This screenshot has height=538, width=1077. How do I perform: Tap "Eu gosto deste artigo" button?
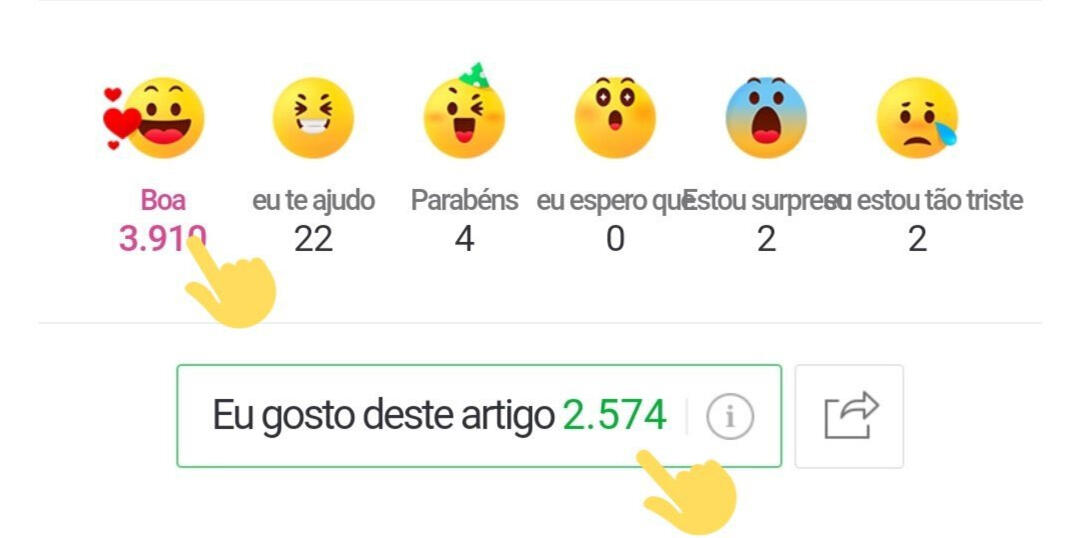(x=440, y=416)
